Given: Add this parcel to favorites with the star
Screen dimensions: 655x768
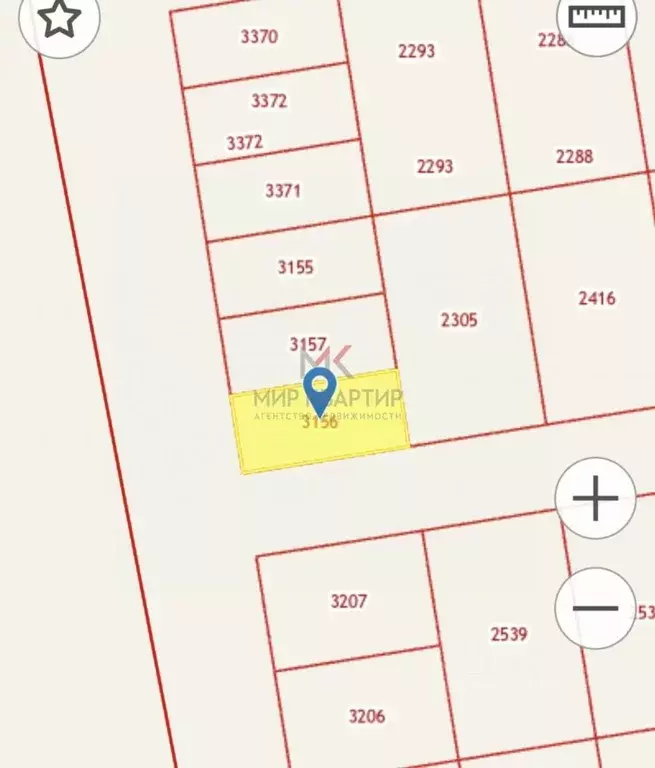Looking at the screenshot, I should (x=59, y=18).
